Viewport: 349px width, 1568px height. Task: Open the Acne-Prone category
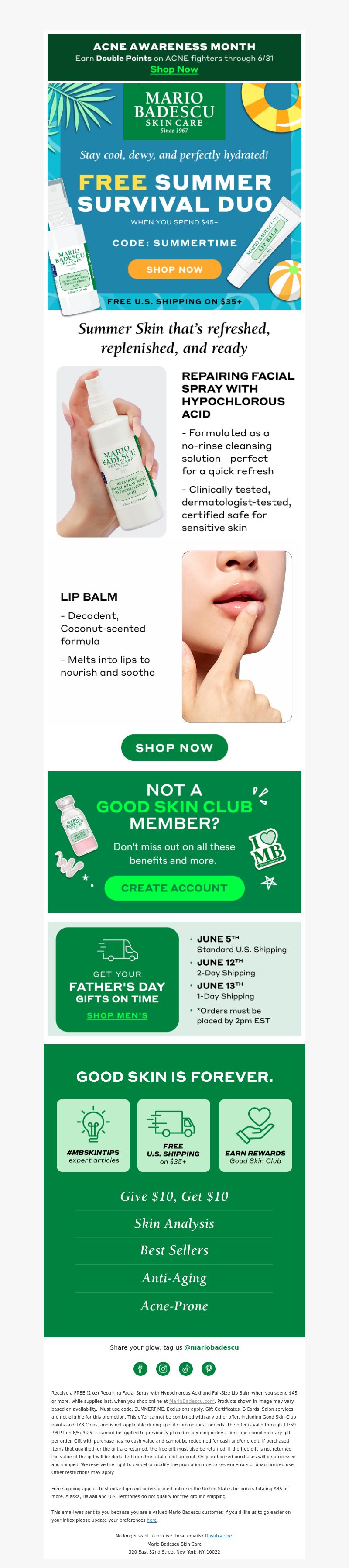[174, 1306]
